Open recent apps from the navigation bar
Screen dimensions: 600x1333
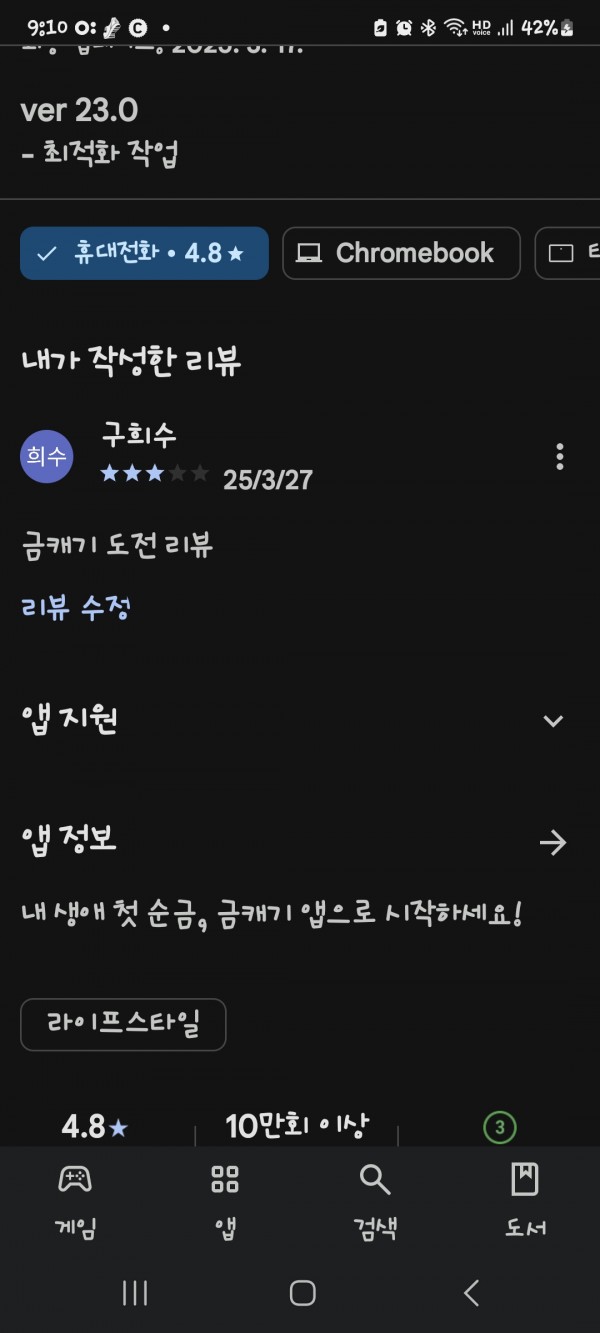point(135,1293)
